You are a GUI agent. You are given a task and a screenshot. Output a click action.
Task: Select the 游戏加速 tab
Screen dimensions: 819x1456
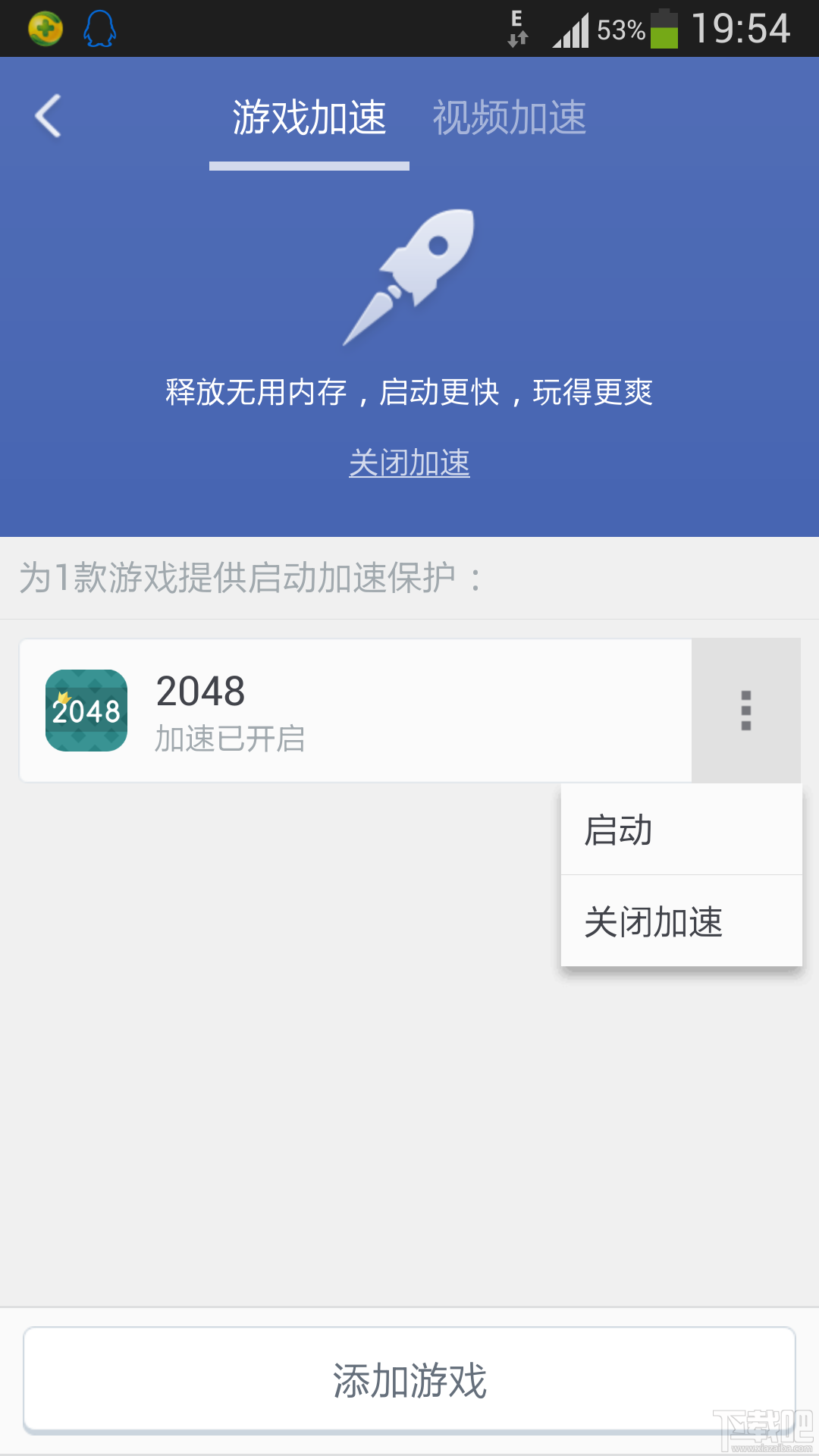click(309, 118)
